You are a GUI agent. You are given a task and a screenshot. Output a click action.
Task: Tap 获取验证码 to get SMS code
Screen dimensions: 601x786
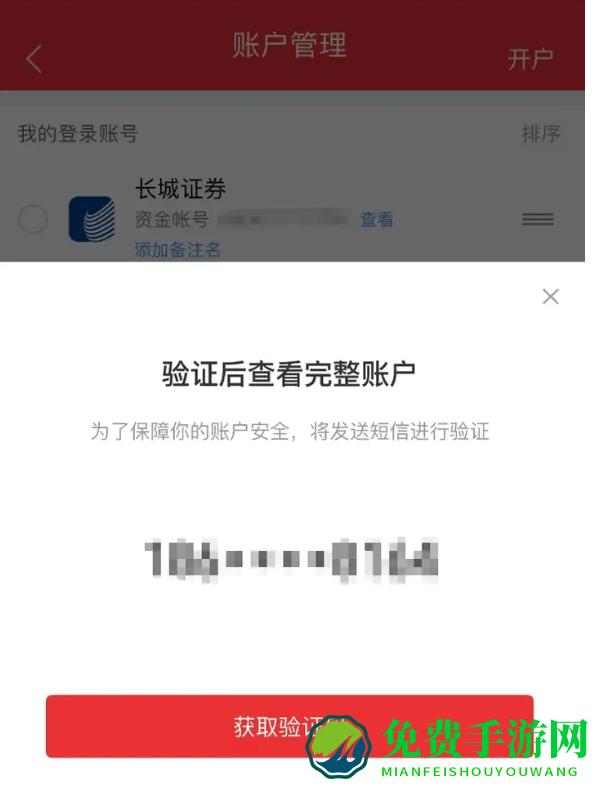click(289, 726)
